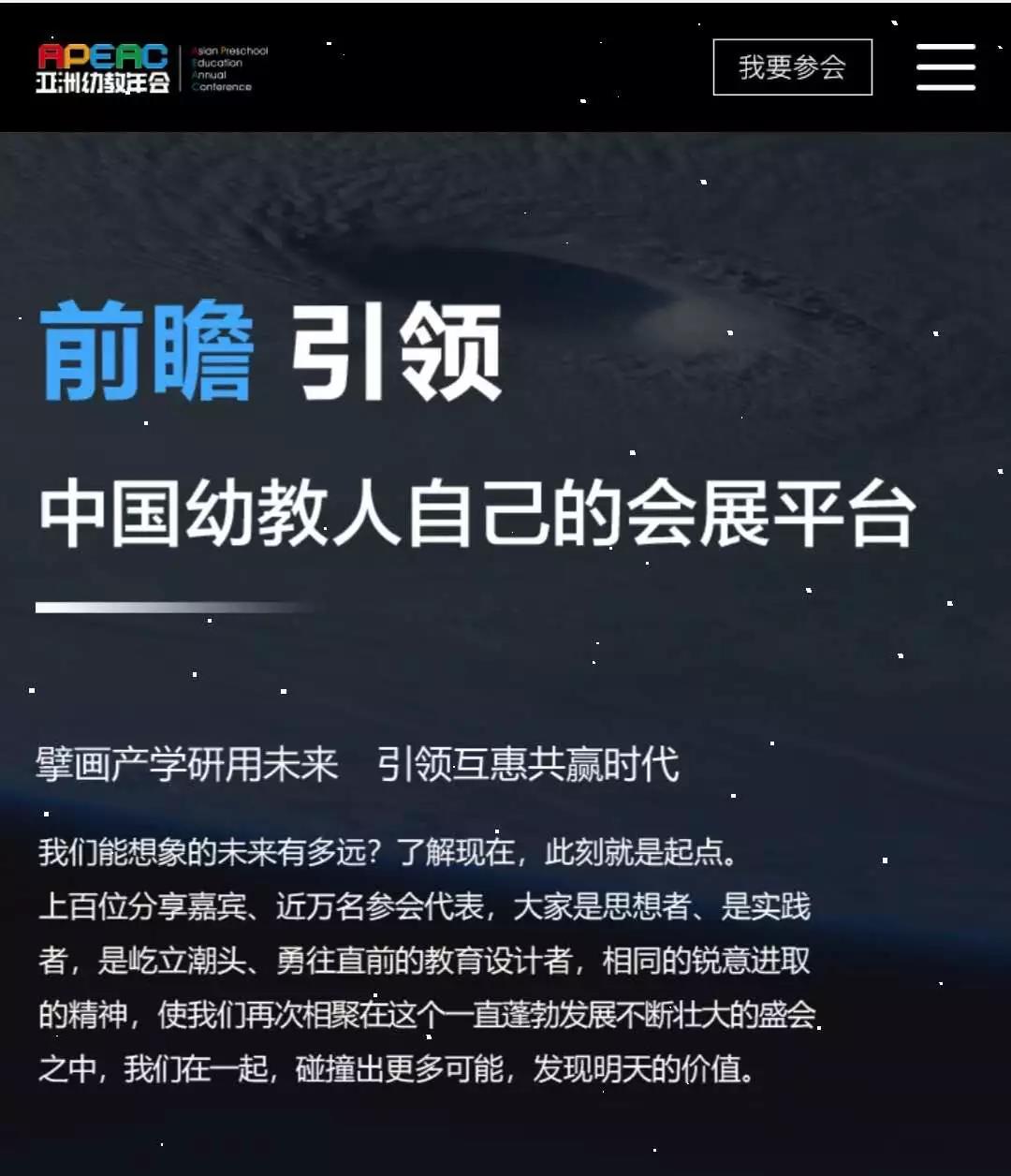
Task: Open the hamburger menu
Action: coord(945,67)
